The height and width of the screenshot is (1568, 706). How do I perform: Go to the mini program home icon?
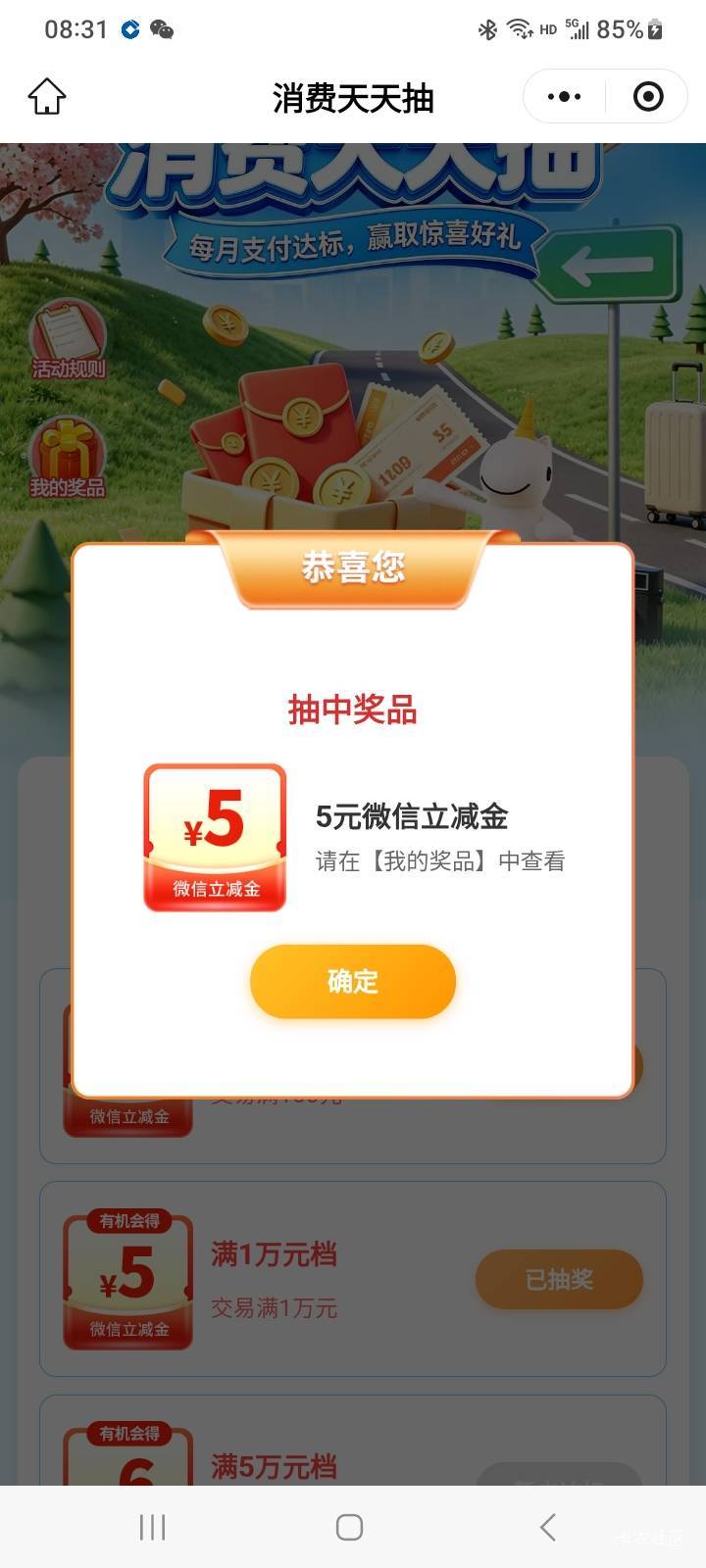tap(47, 97)
